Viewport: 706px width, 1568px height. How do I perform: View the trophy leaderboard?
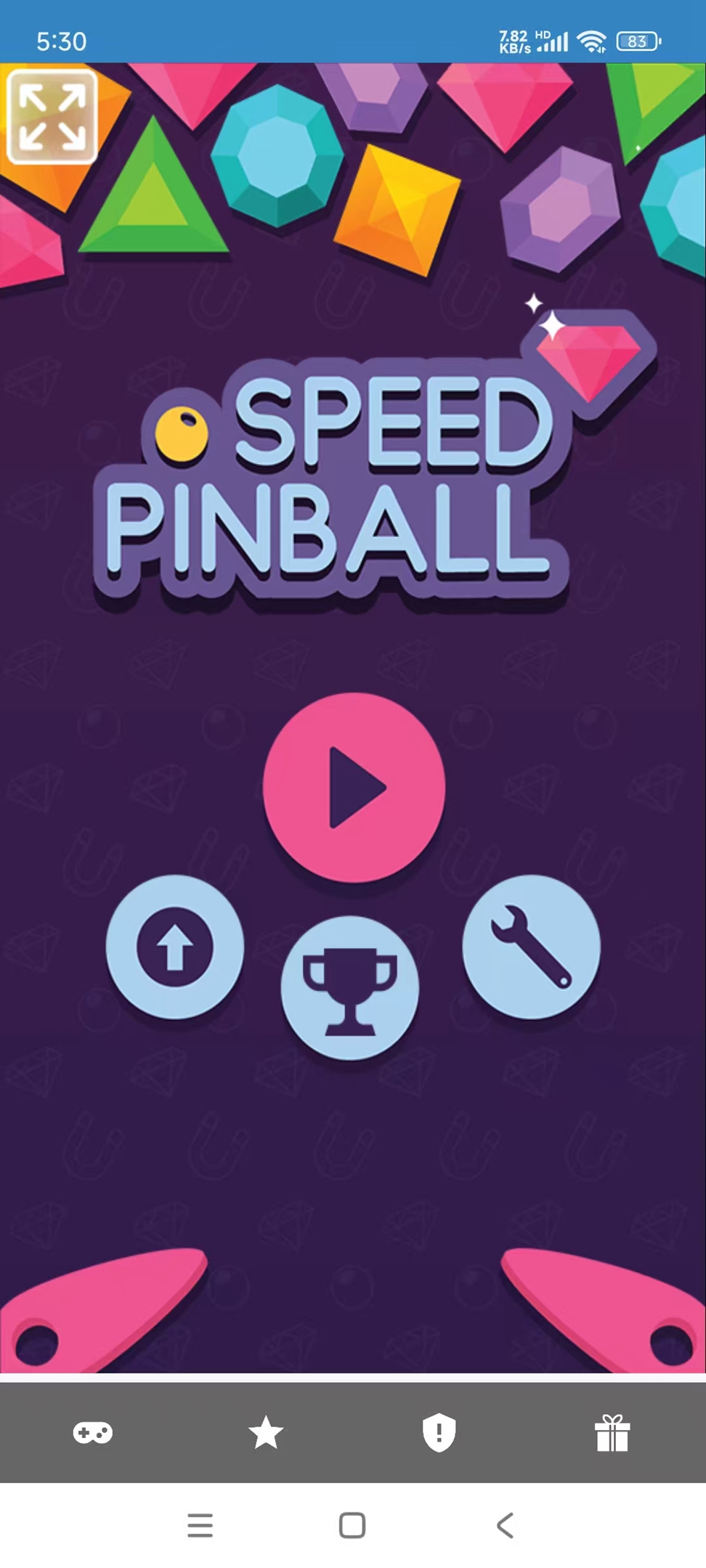coord(350,988)
